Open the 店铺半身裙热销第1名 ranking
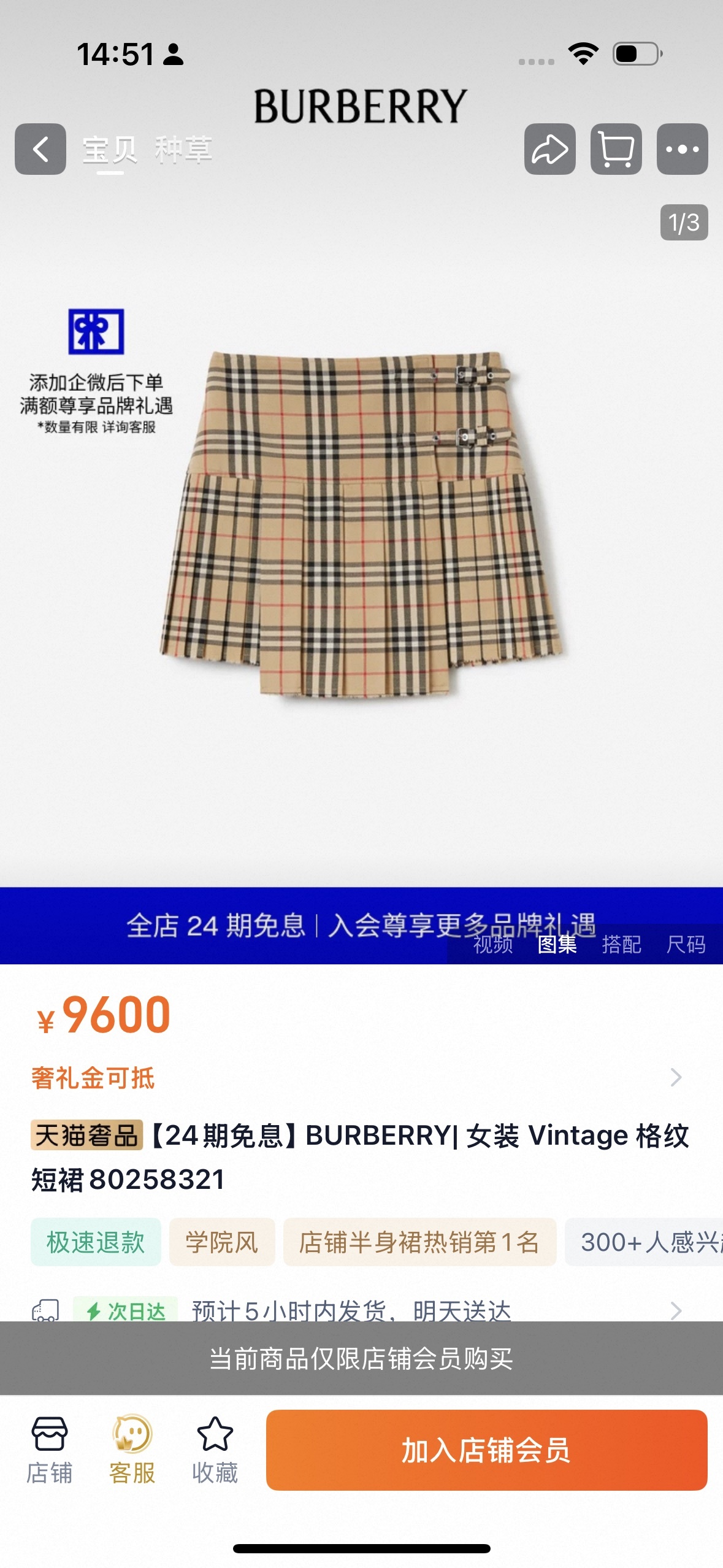723x1568 pixels. pos(419,1242)
